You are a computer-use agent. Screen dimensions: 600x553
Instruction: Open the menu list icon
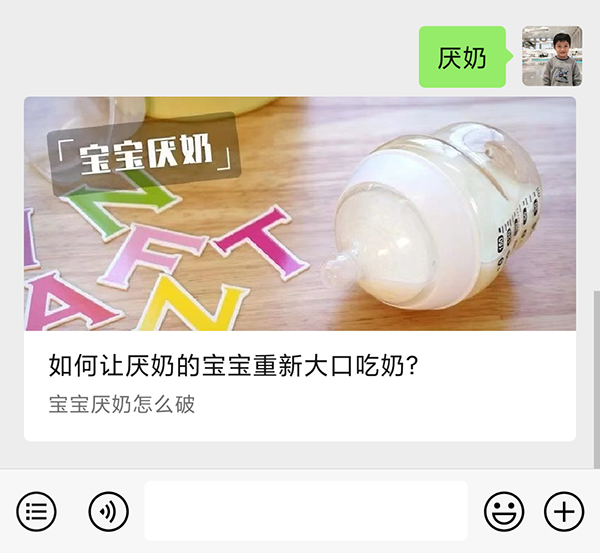(36, 511)
